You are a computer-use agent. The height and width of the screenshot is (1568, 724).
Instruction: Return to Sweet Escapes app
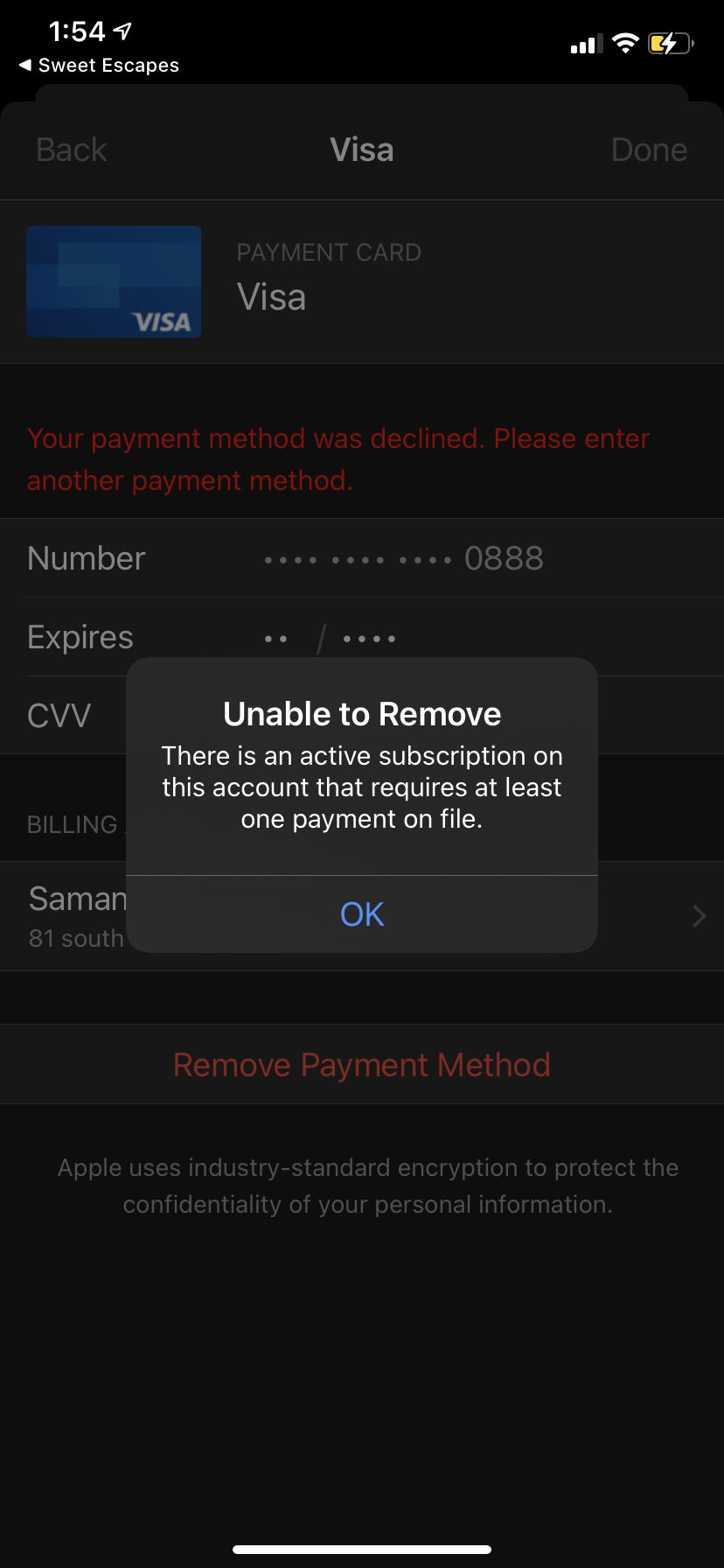pos(98,66)
